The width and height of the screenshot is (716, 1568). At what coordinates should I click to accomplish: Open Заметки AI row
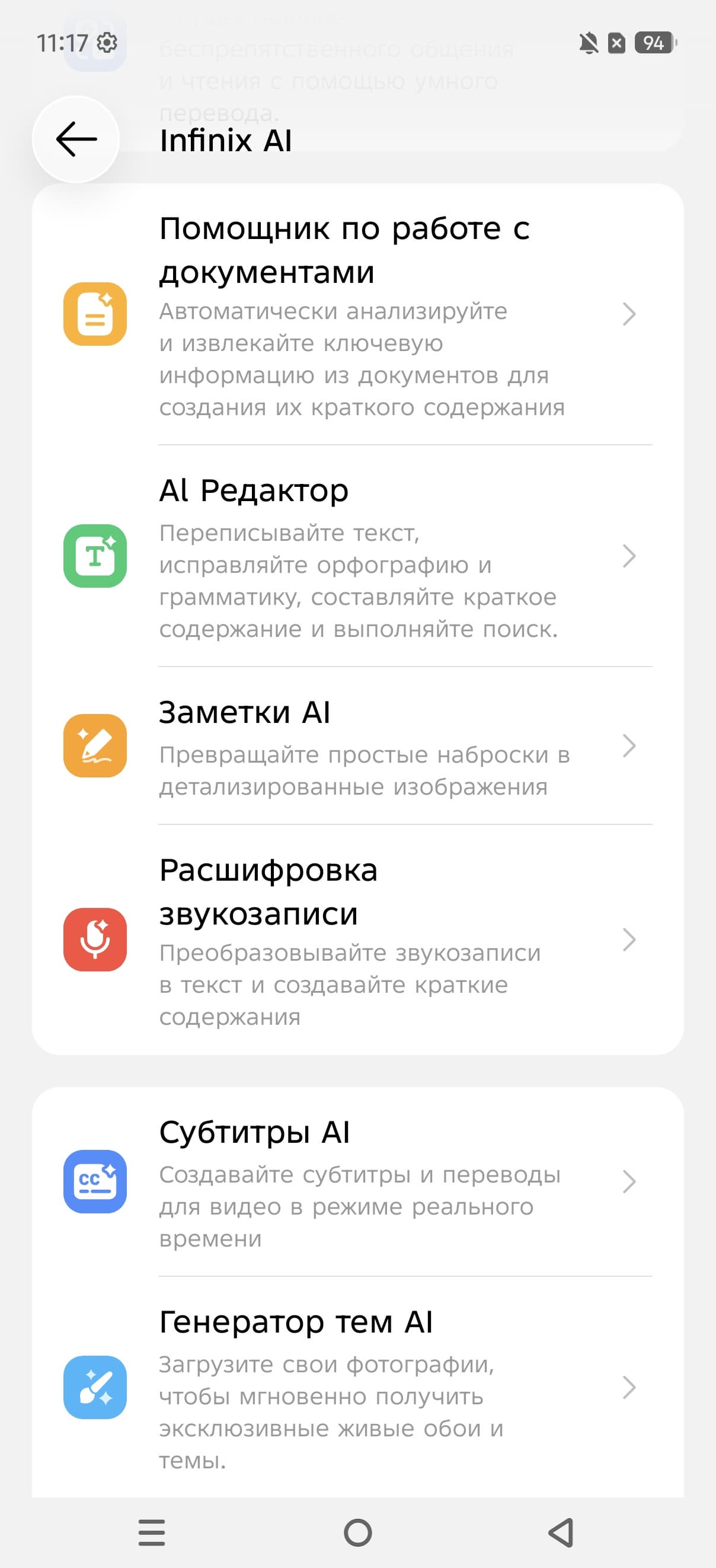(x=357, y=745)
